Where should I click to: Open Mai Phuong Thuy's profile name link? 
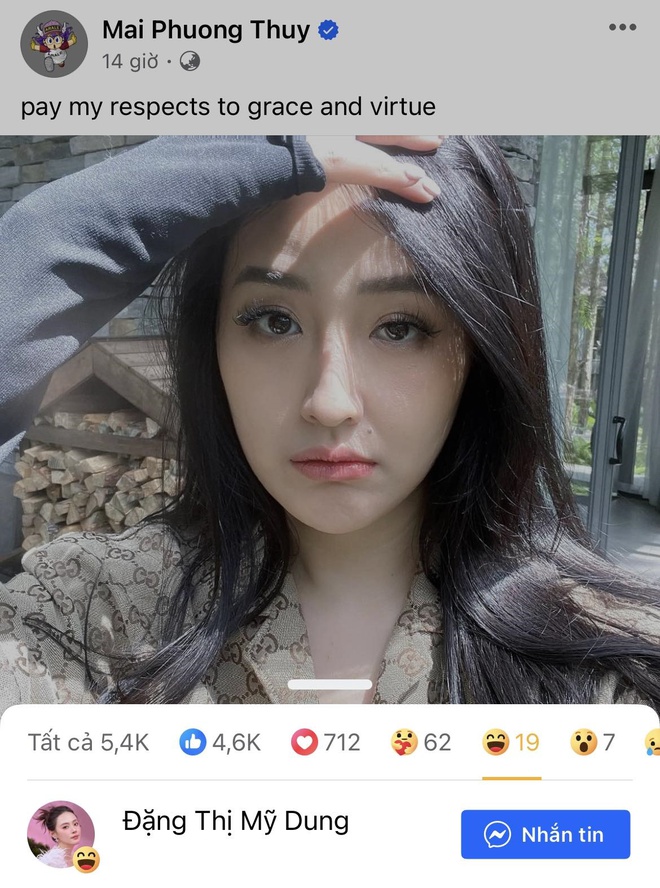(206, 30)
